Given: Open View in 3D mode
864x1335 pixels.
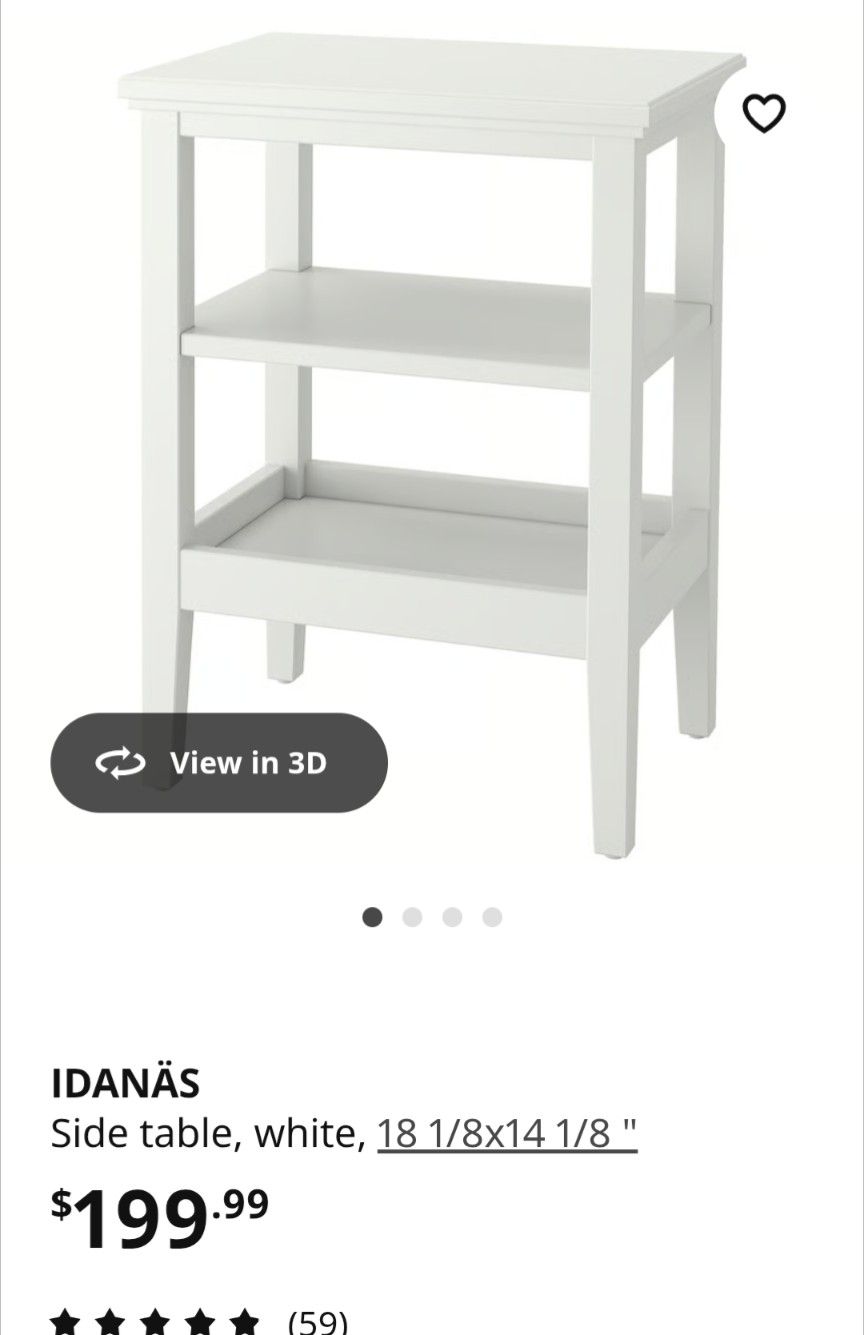Looking at the screenshot, I should [219, 763].
